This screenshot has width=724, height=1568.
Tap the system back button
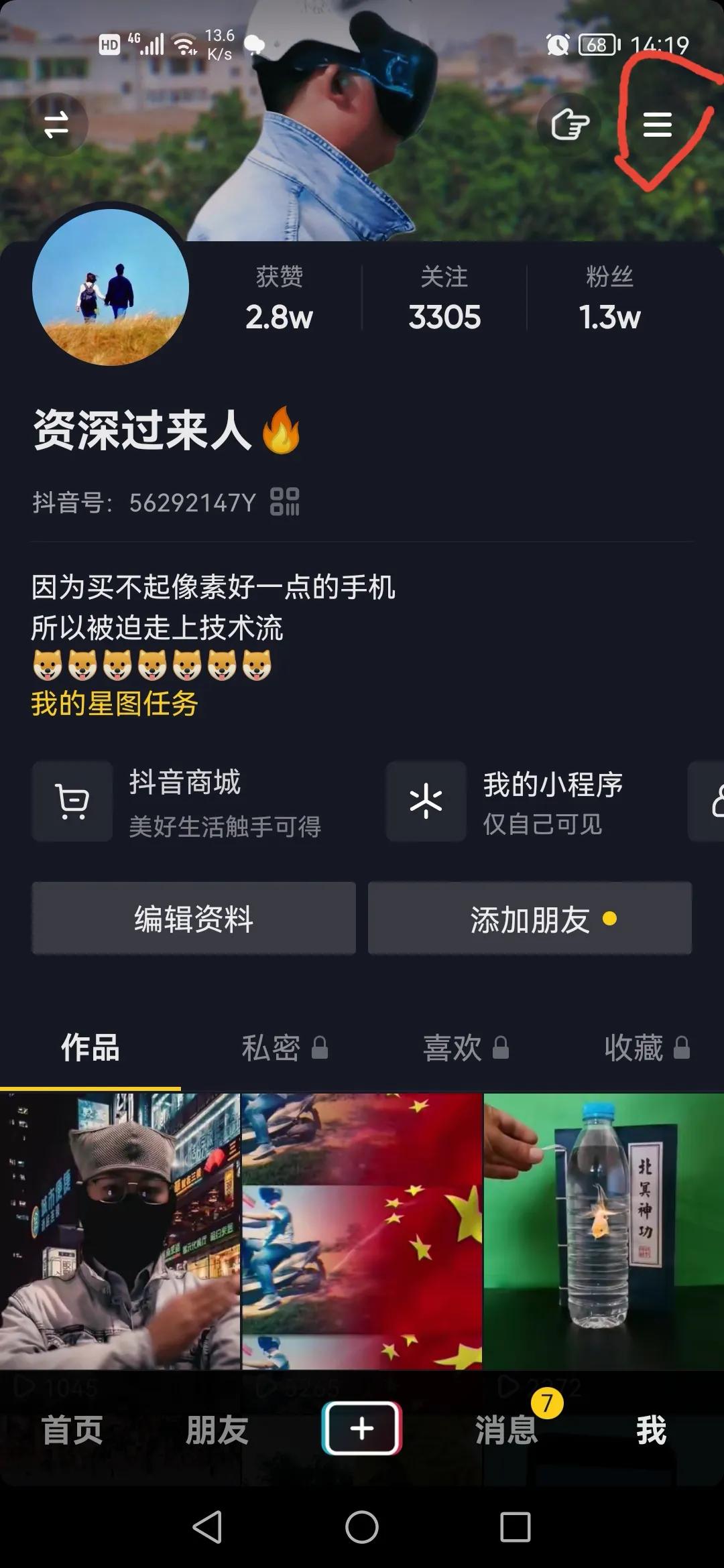(208, 1527)
